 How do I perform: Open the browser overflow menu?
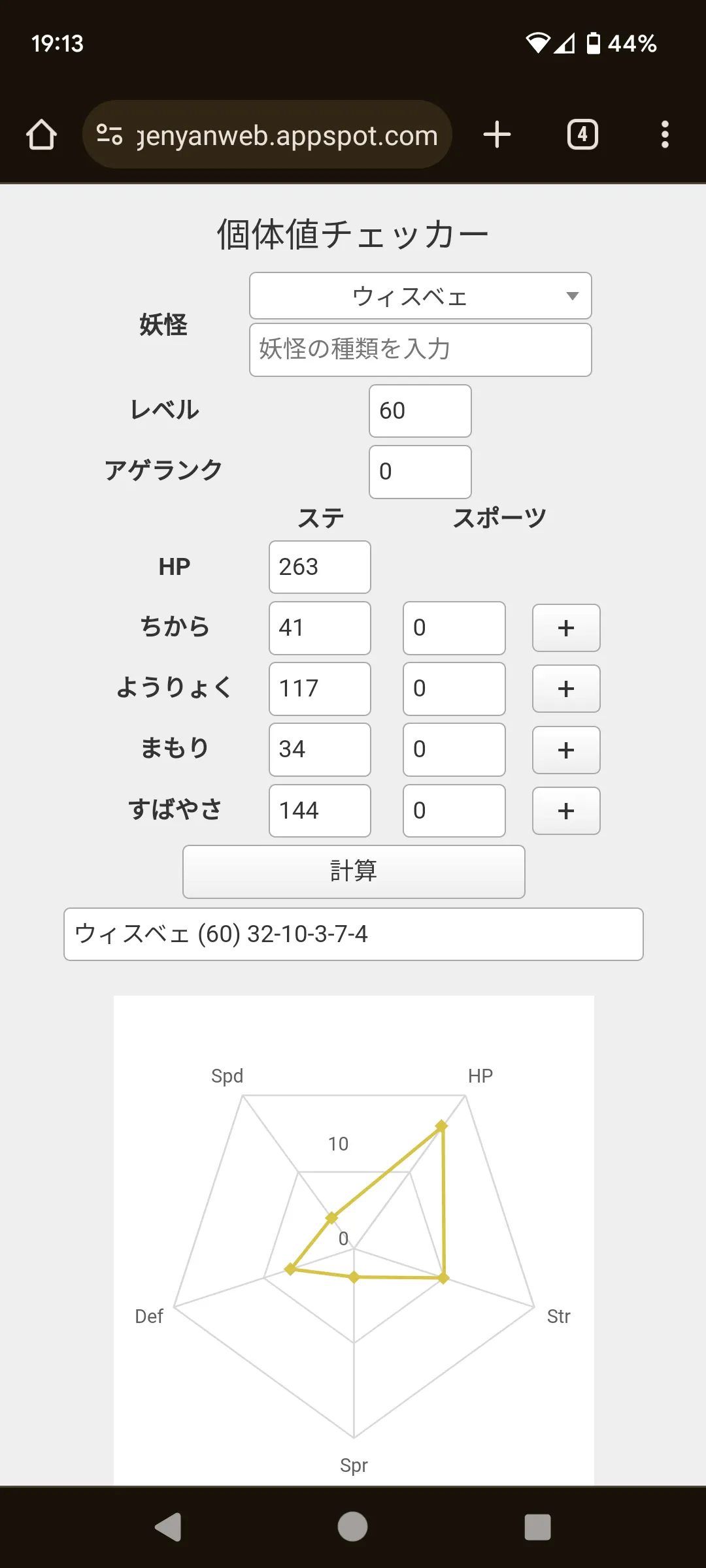coord(665,135)
